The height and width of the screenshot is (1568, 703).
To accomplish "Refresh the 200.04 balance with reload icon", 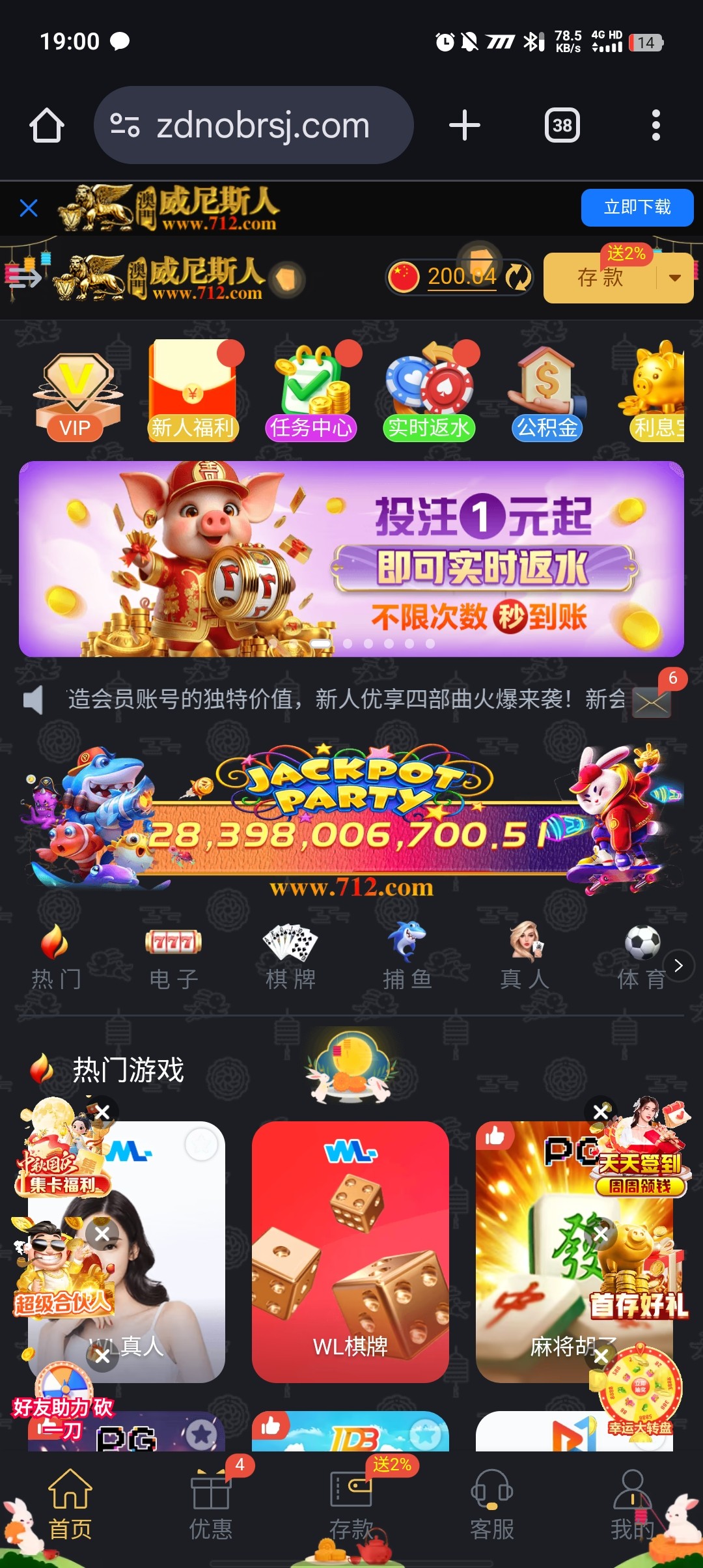I will pos(517,276).
